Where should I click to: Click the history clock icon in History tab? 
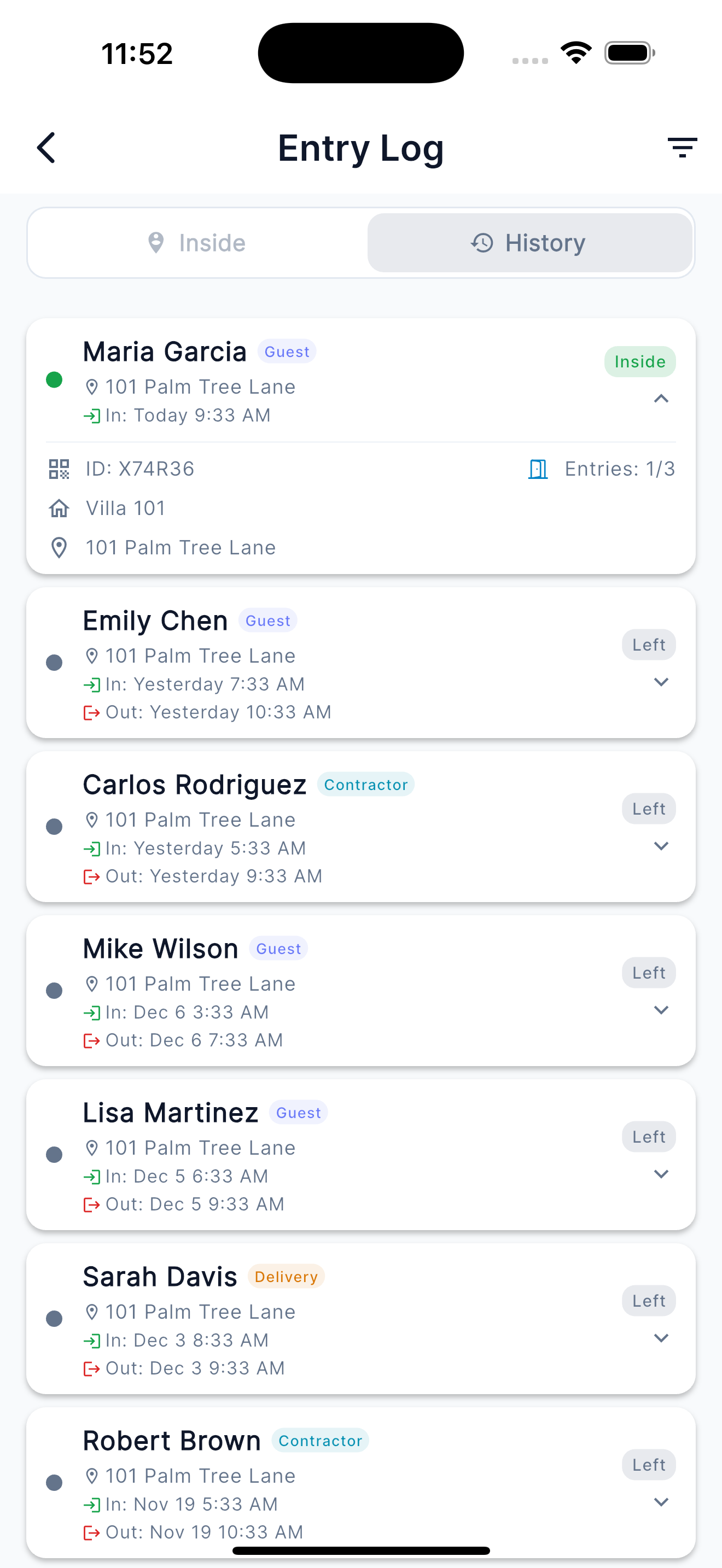(x=480, y=242)
